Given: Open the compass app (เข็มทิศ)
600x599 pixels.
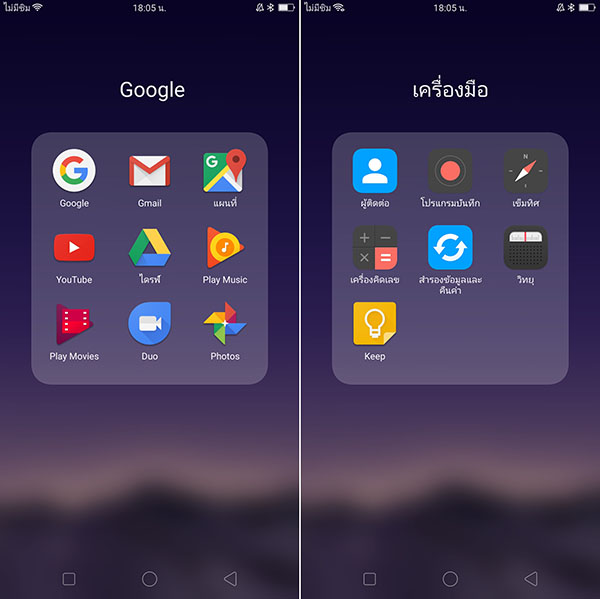Looking at the screenshot, I should click(x=525, y=171).
